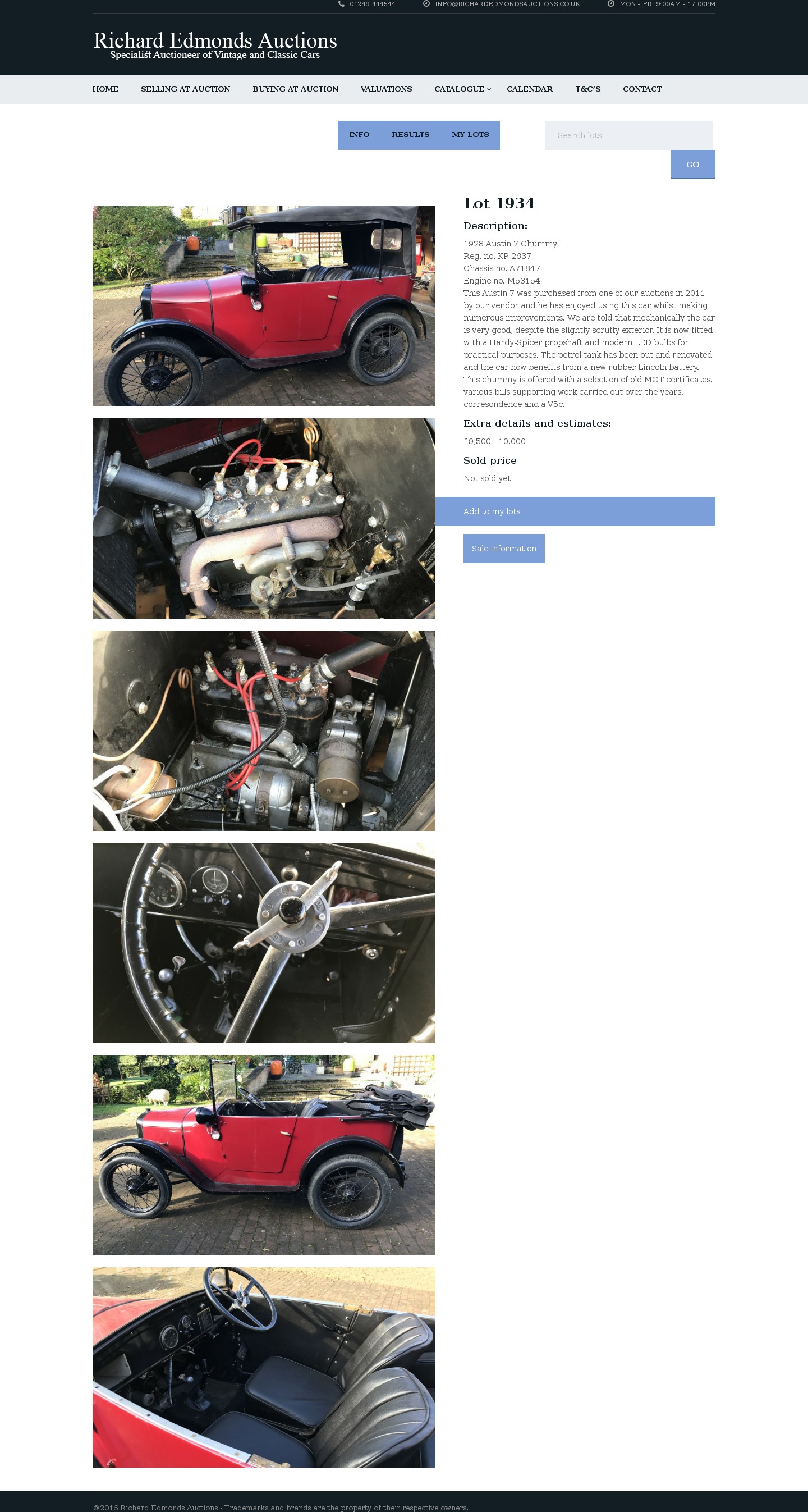Viewport: 808px width, 1512px height.
Task: Switch to the Results tab
Action: [x=410, y=135]
